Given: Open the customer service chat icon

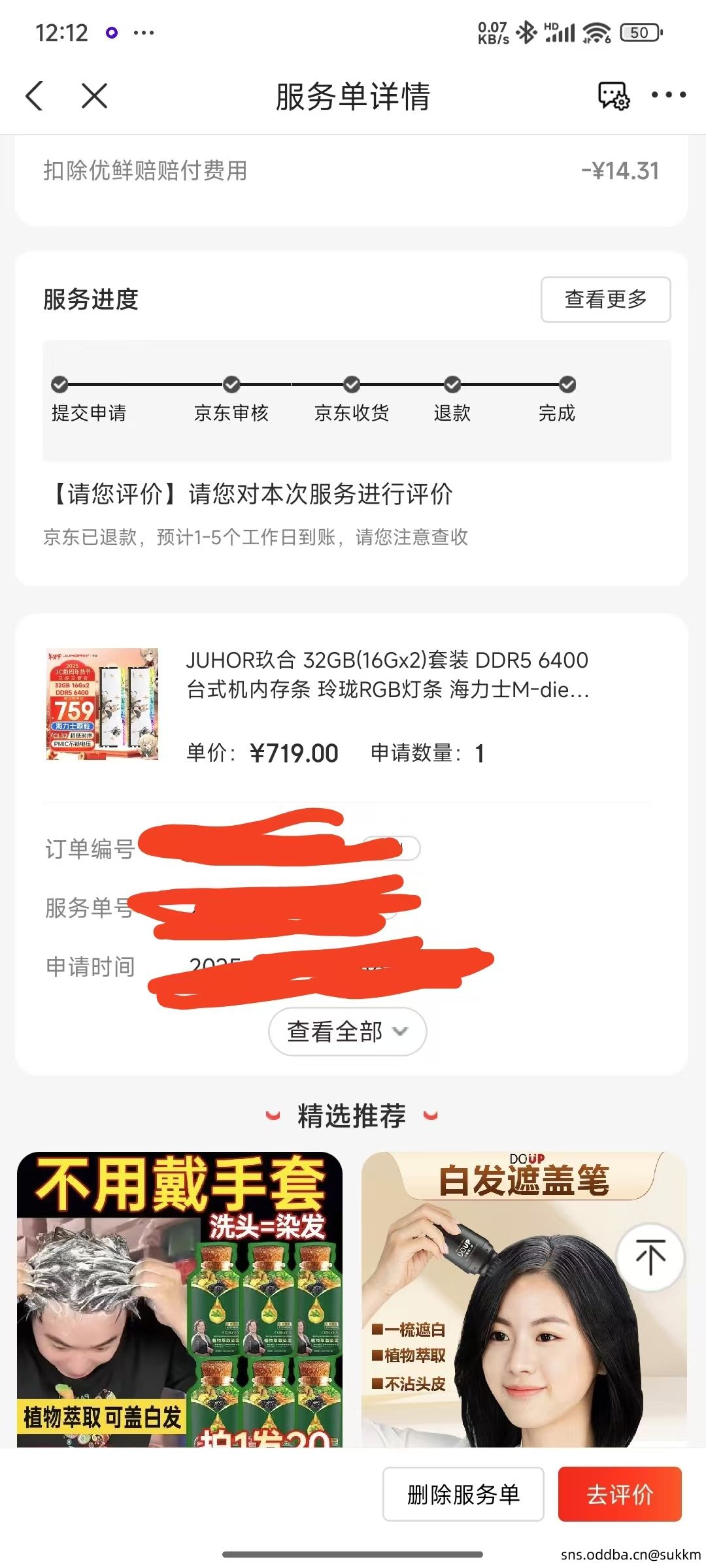Looking at the screenshot, I should click(614, 96).
